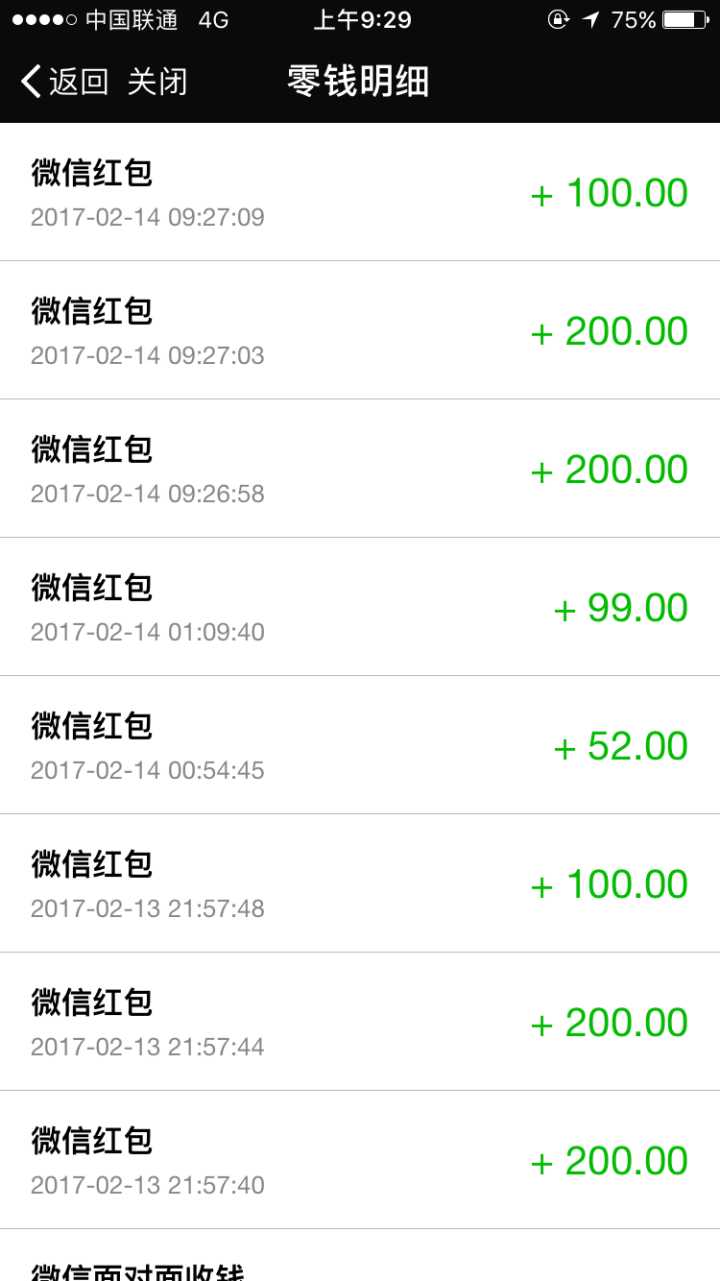Close the page with 关闭
The width and height of the screenshot is (720, 1281).
click(157, 82)
